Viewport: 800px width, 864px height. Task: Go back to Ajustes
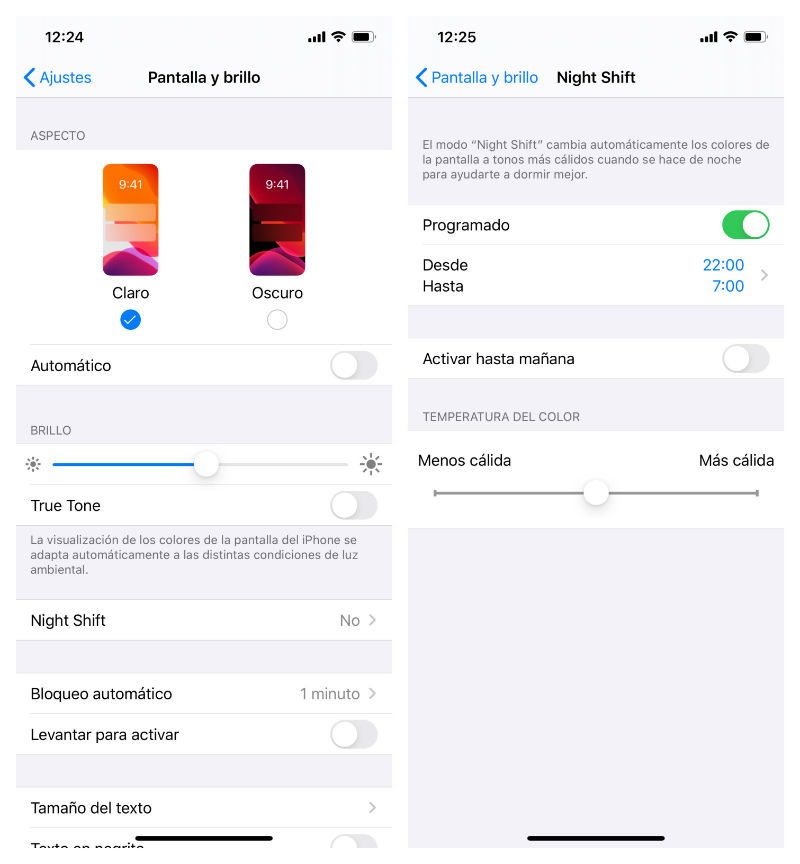(58, 77)
